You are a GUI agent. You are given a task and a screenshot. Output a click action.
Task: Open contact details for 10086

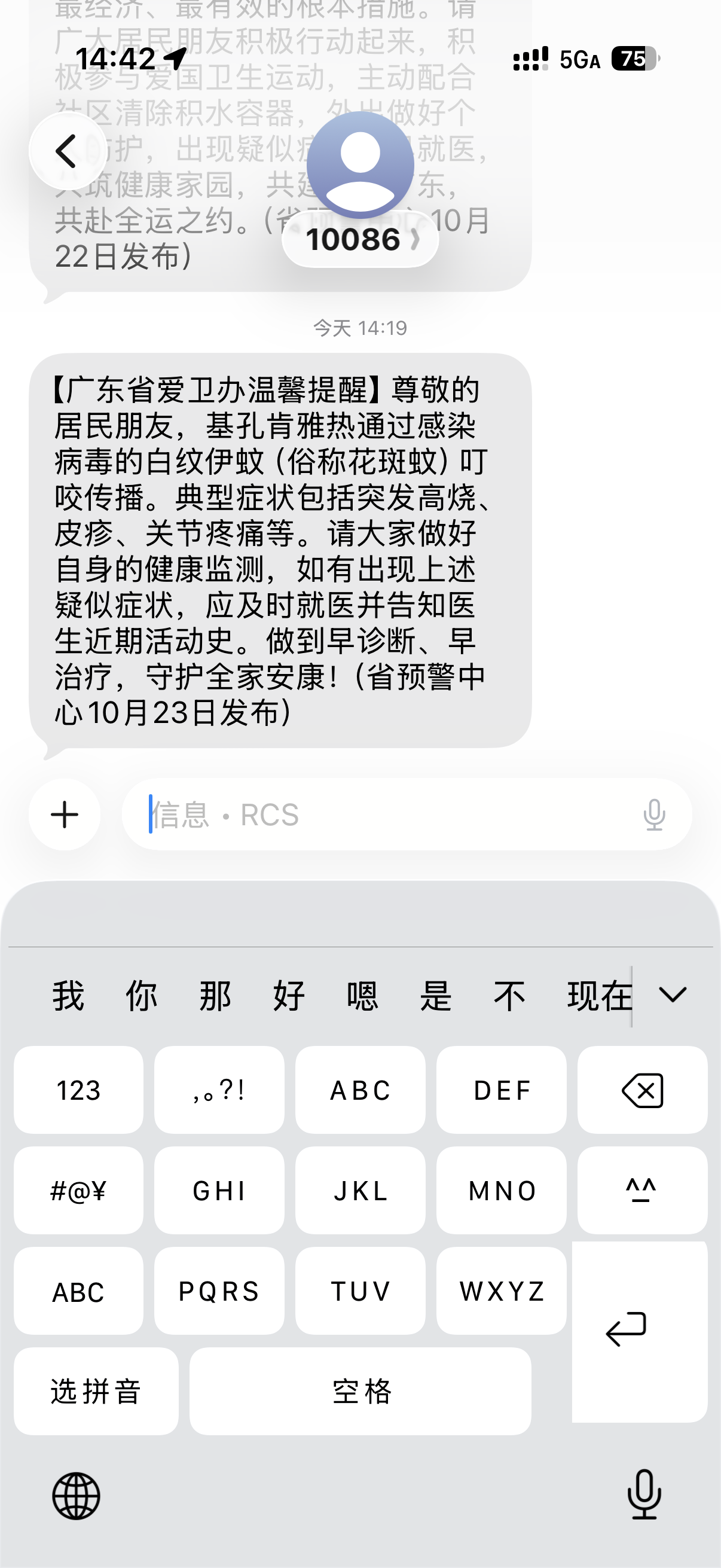360,239
